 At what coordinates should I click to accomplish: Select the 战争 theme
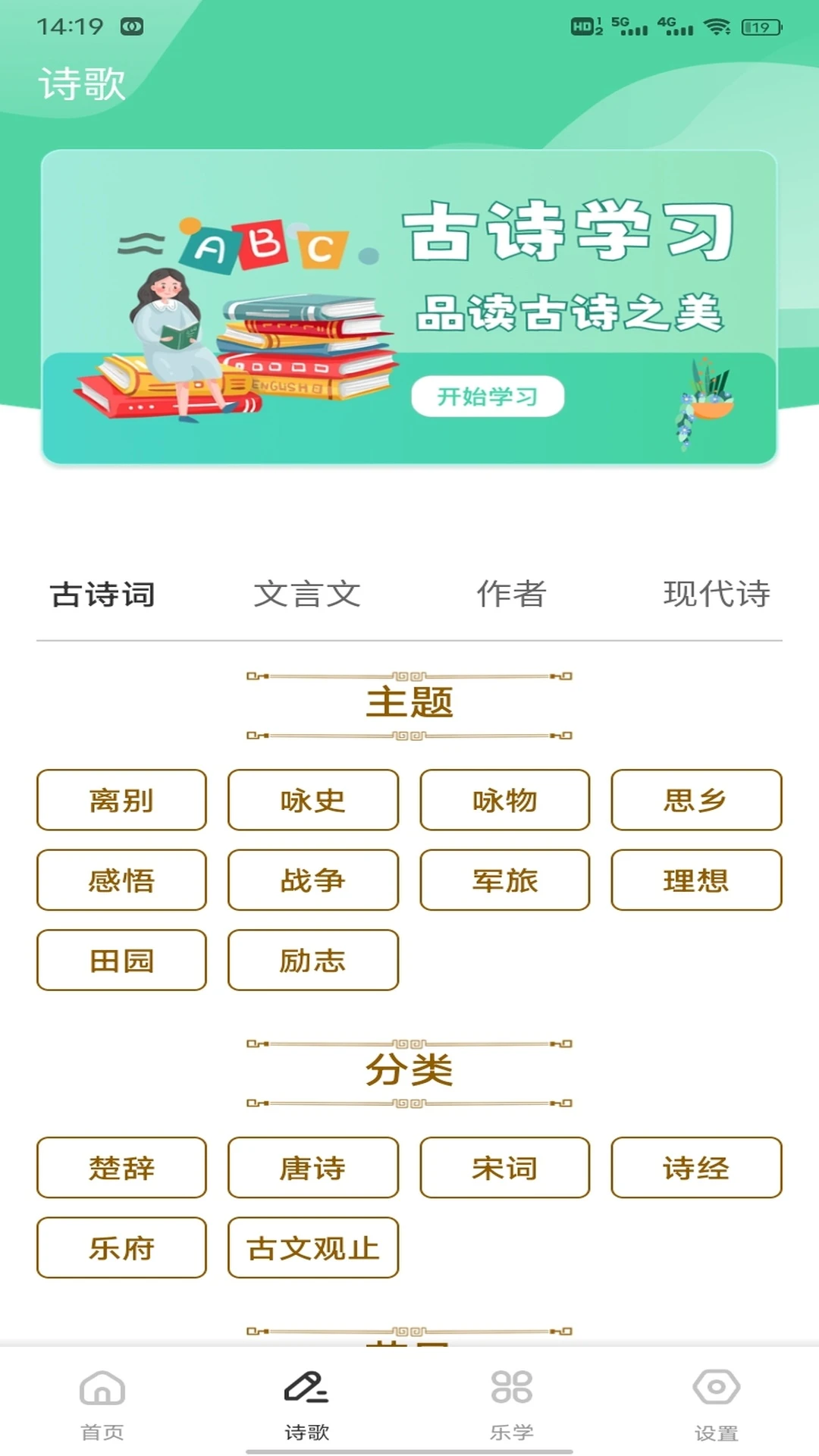coord(312,881)
